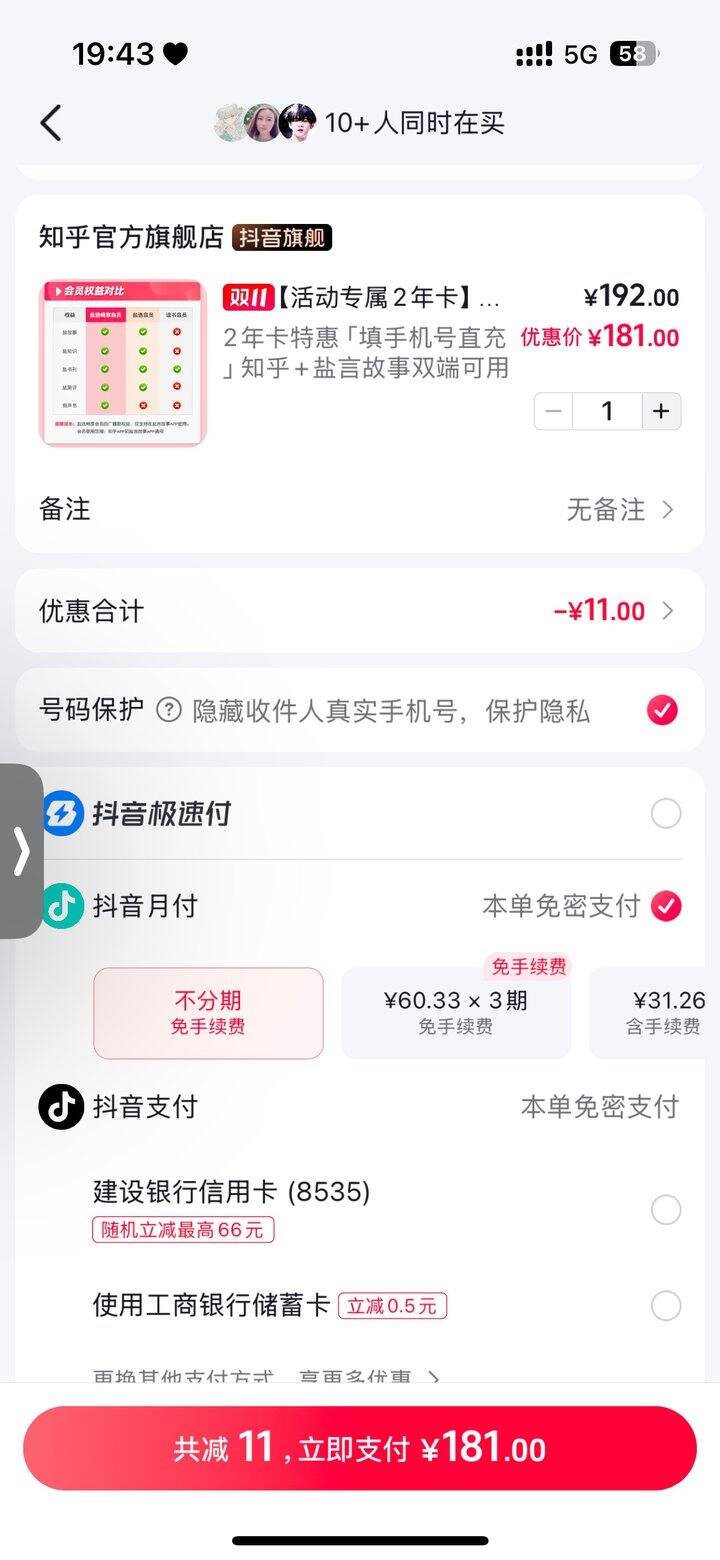Expand the 优惠合计 discount details
720x1560 pixels.
point(620,610)
